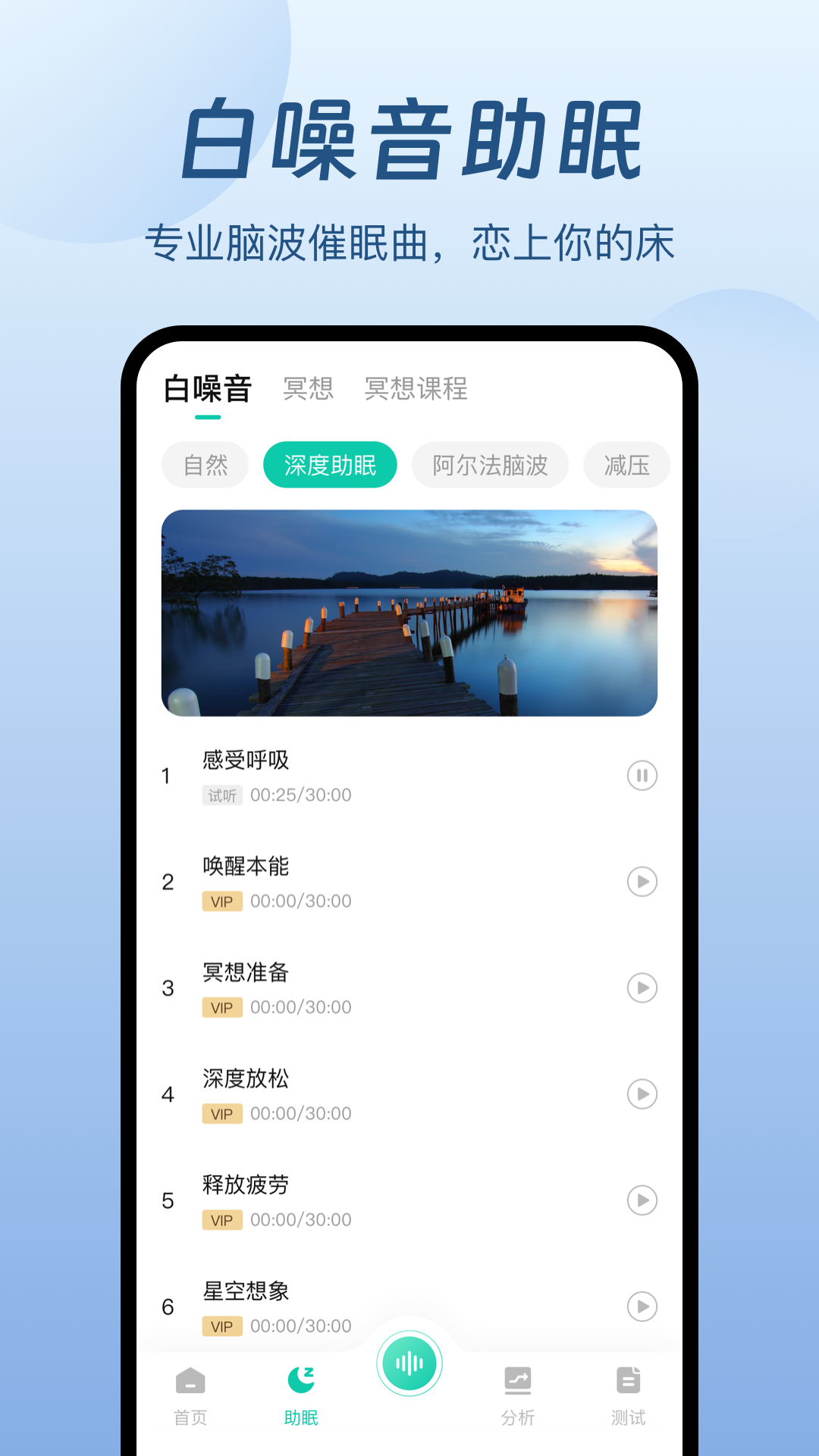Select the 自然 sound category
Image resolution: width=819 pixels, height=1456 pixels.
tap(204, 465)
